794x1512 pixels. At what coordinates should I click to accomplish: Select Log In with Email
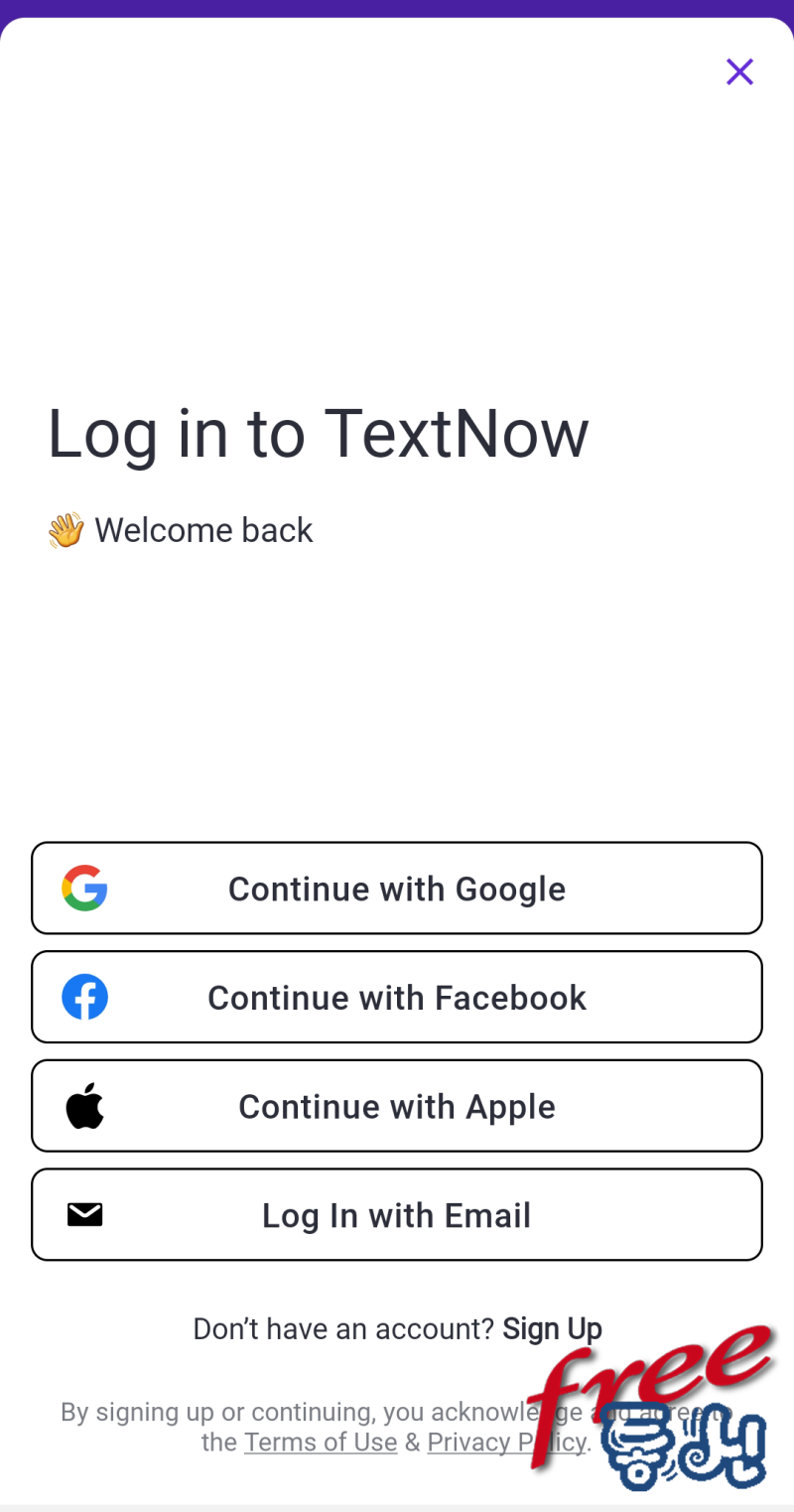397,1215
